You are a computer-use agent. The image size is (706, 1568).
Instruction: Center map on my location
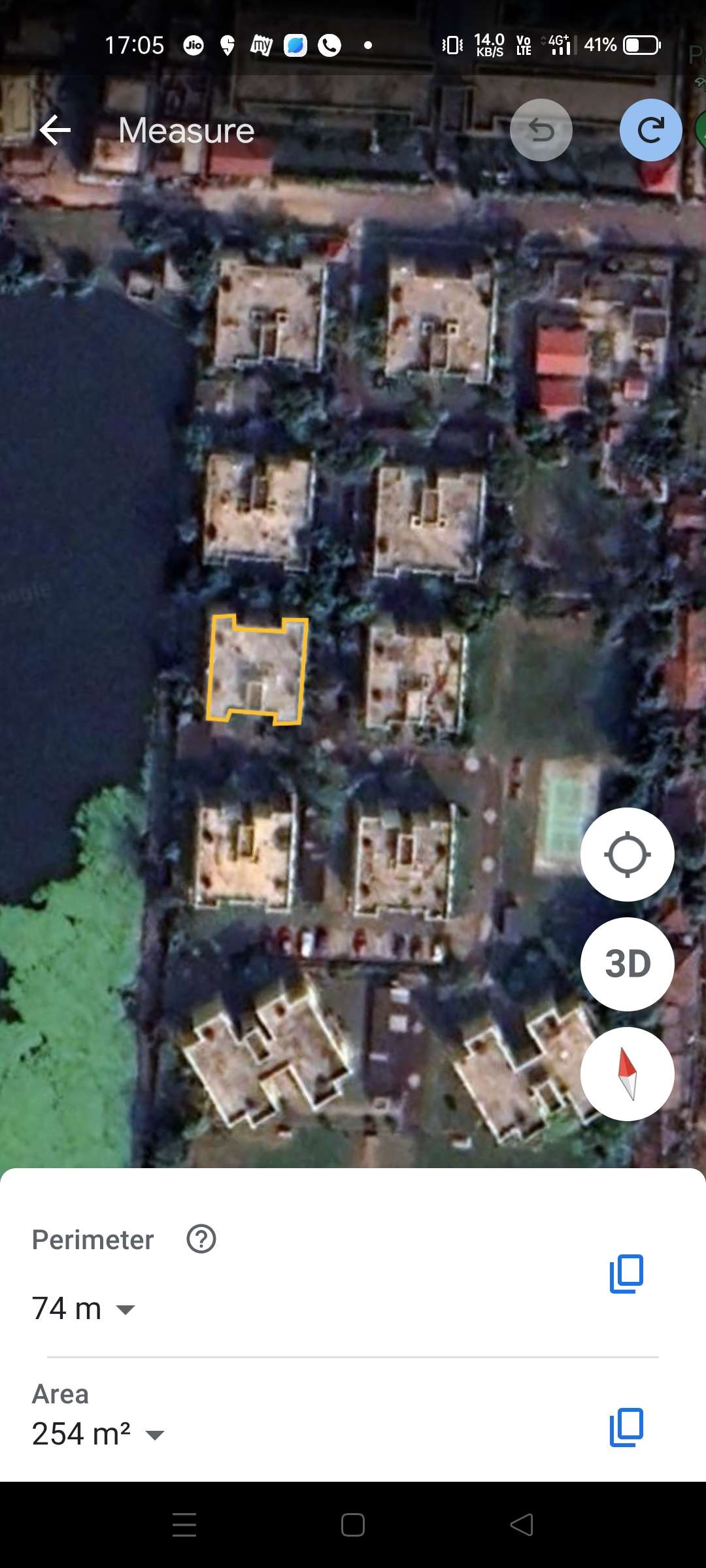point(628,855)
